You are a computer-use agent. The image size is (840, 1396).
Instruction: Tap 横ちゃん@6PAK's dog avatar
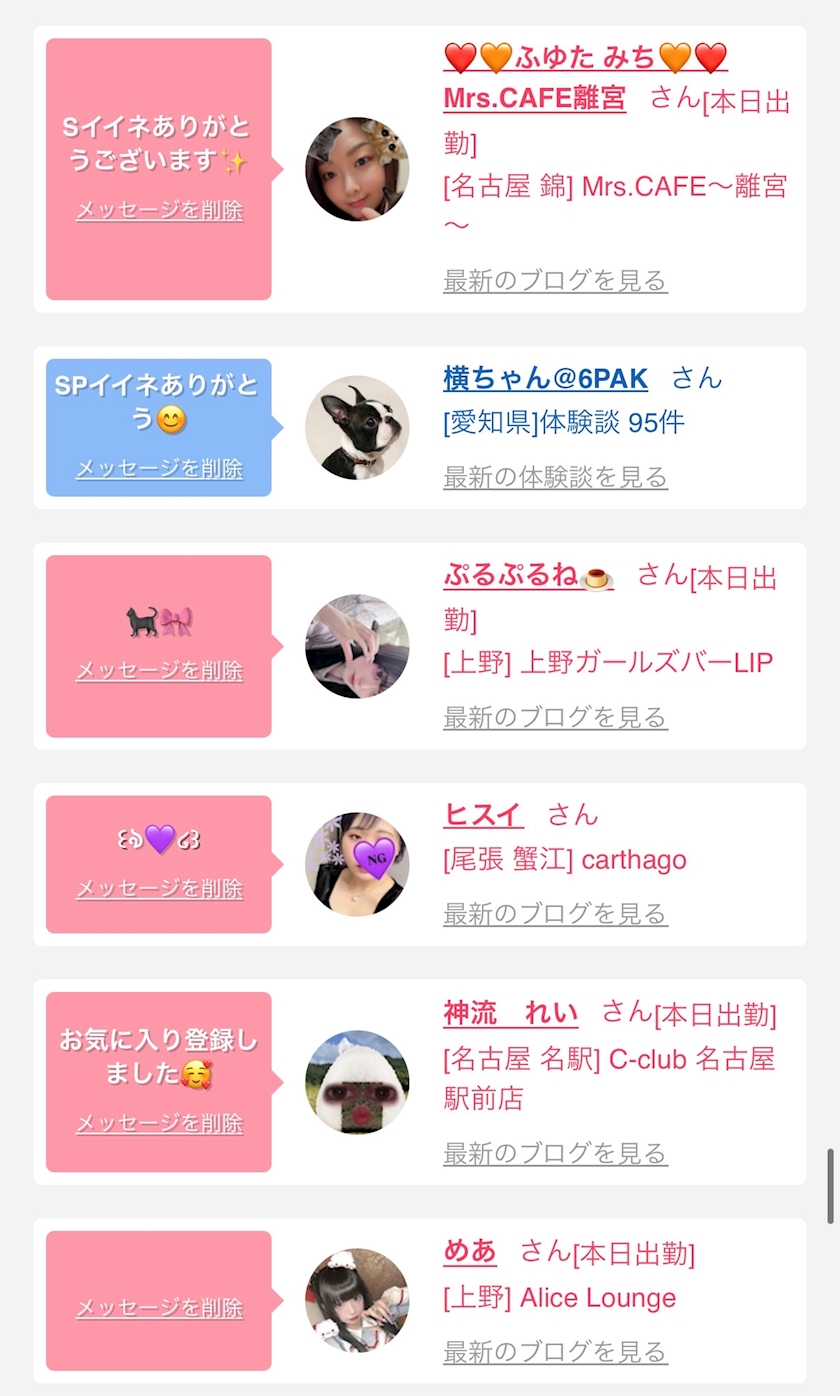(x=357, y=428)
